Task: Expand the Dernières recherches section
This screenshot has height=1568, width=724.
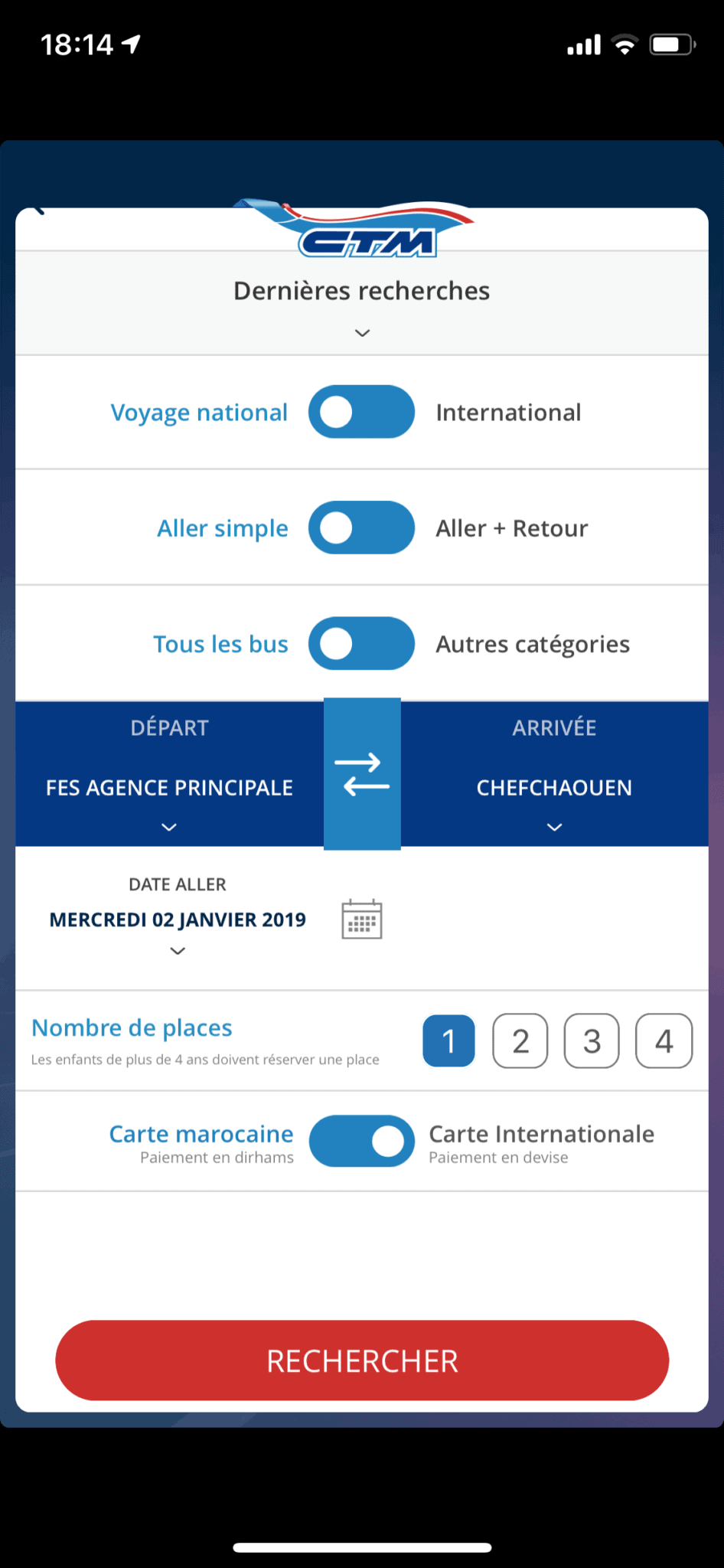Action: point(361,332)
